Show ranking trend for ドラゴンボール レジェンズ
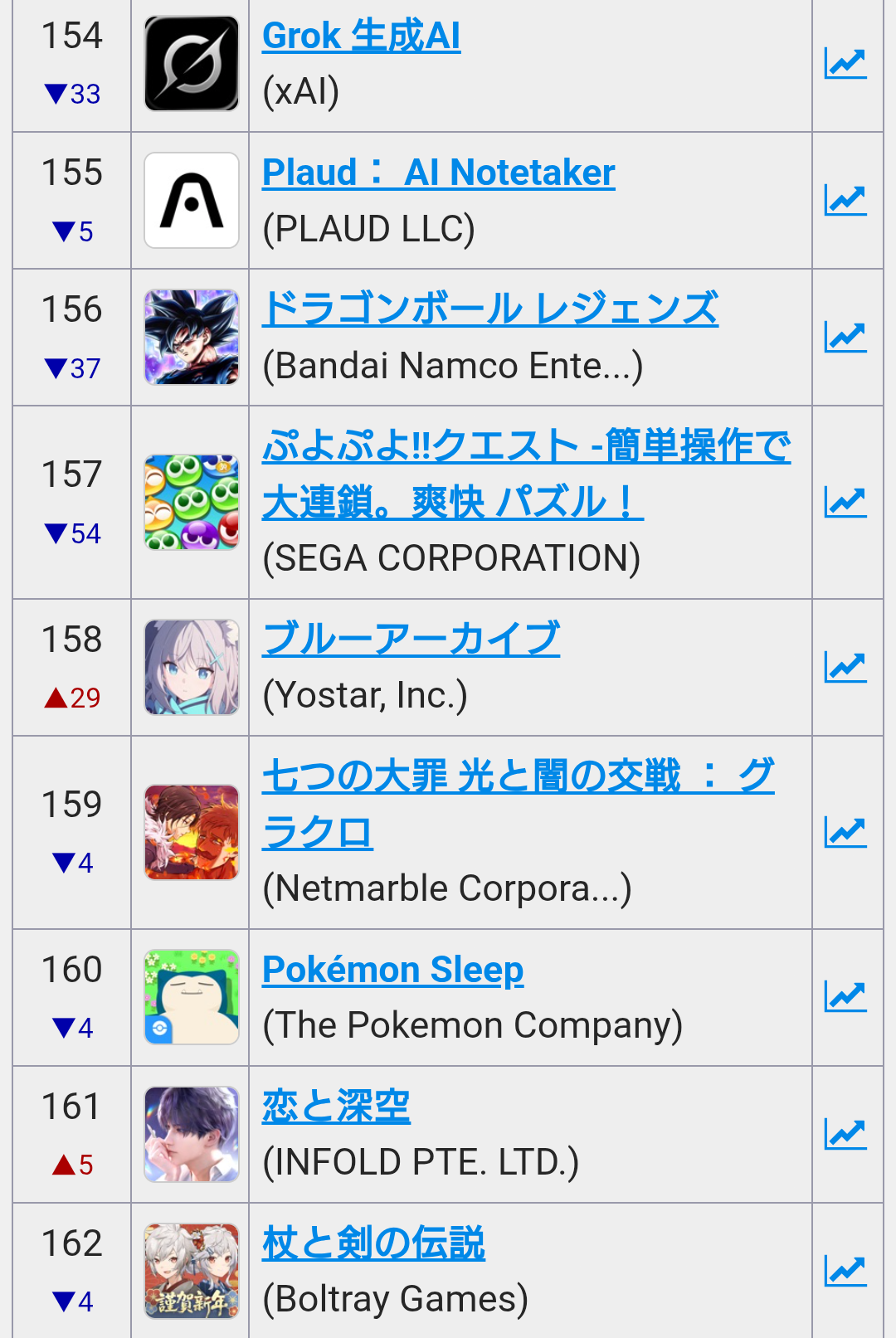 click(x=845, y=338)
